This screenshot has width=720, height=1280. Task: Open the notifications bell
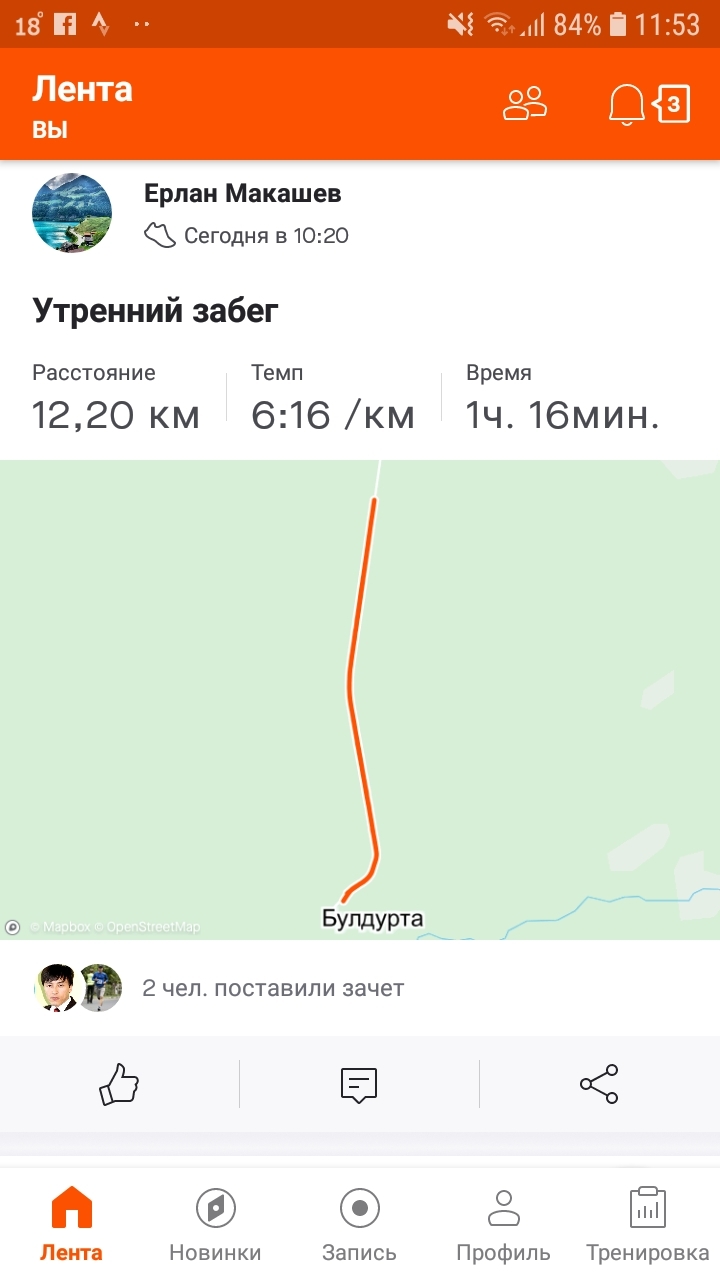tap(627, 104)
